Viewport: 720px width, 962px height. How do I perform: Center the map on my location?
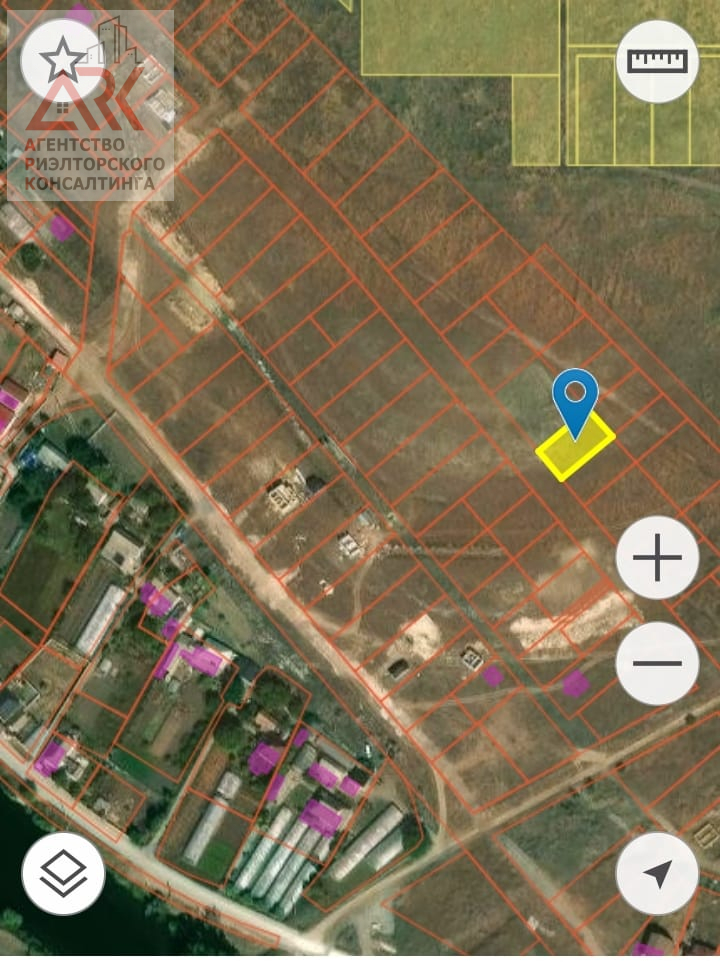click(x=657, y=874)
